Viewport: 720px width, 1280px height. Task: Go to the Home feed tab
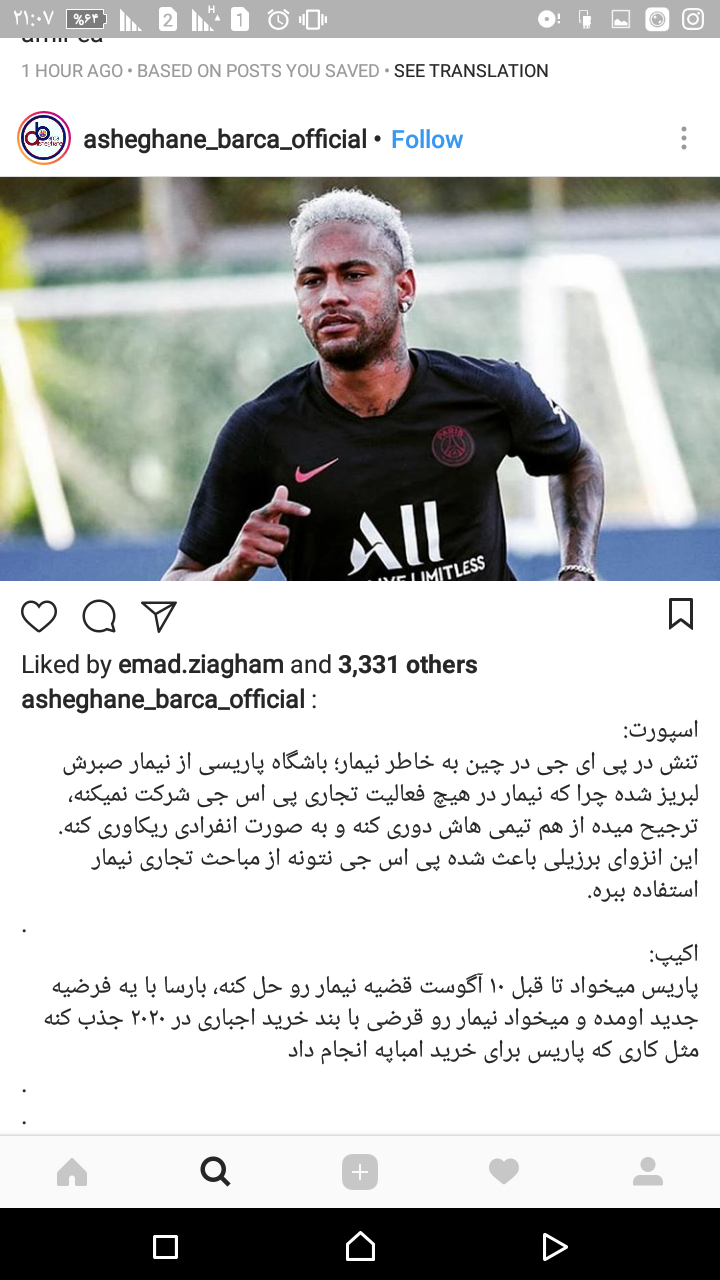pyautogui.click(x=72, y=1172)
